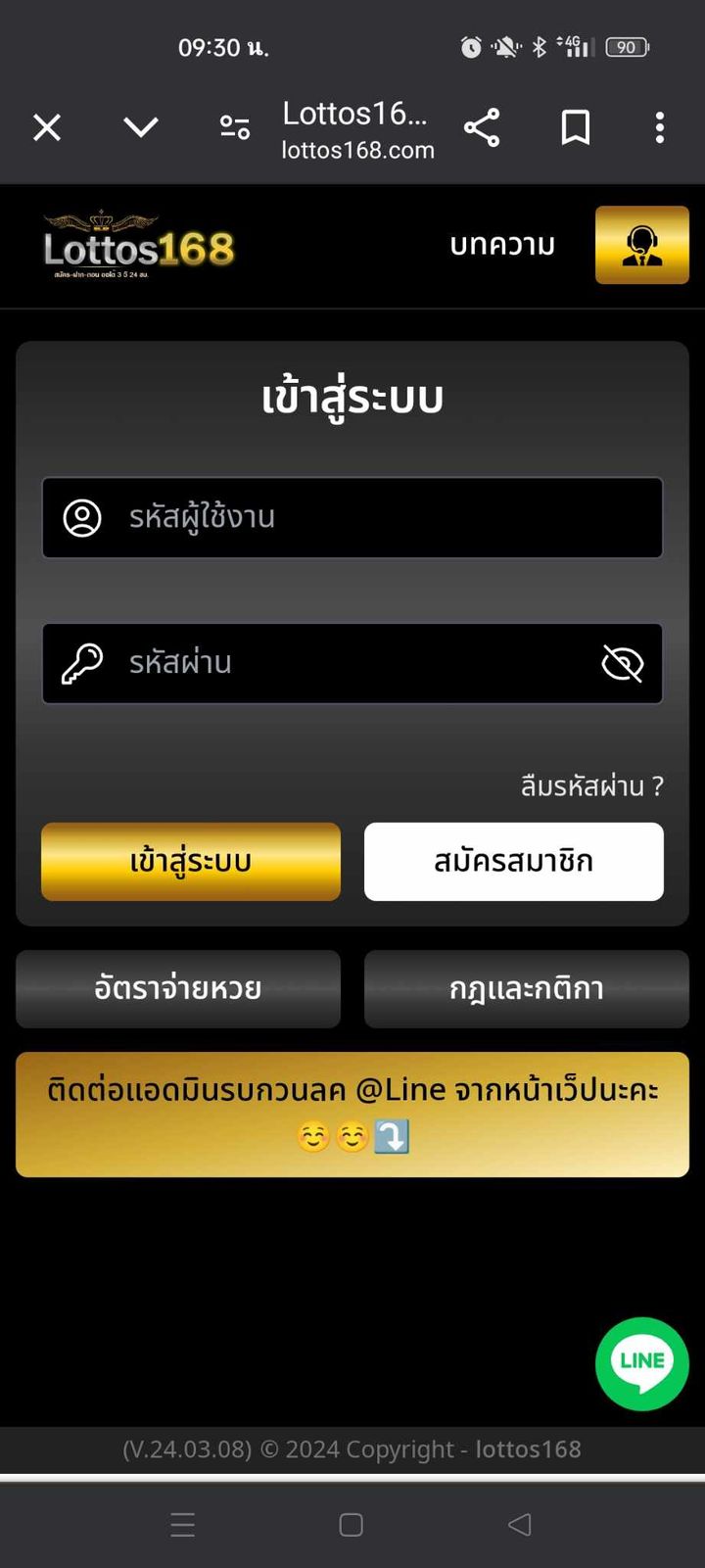Contact customer support via the headset button
The image size is (705, 1568).
tap(642, 245)
